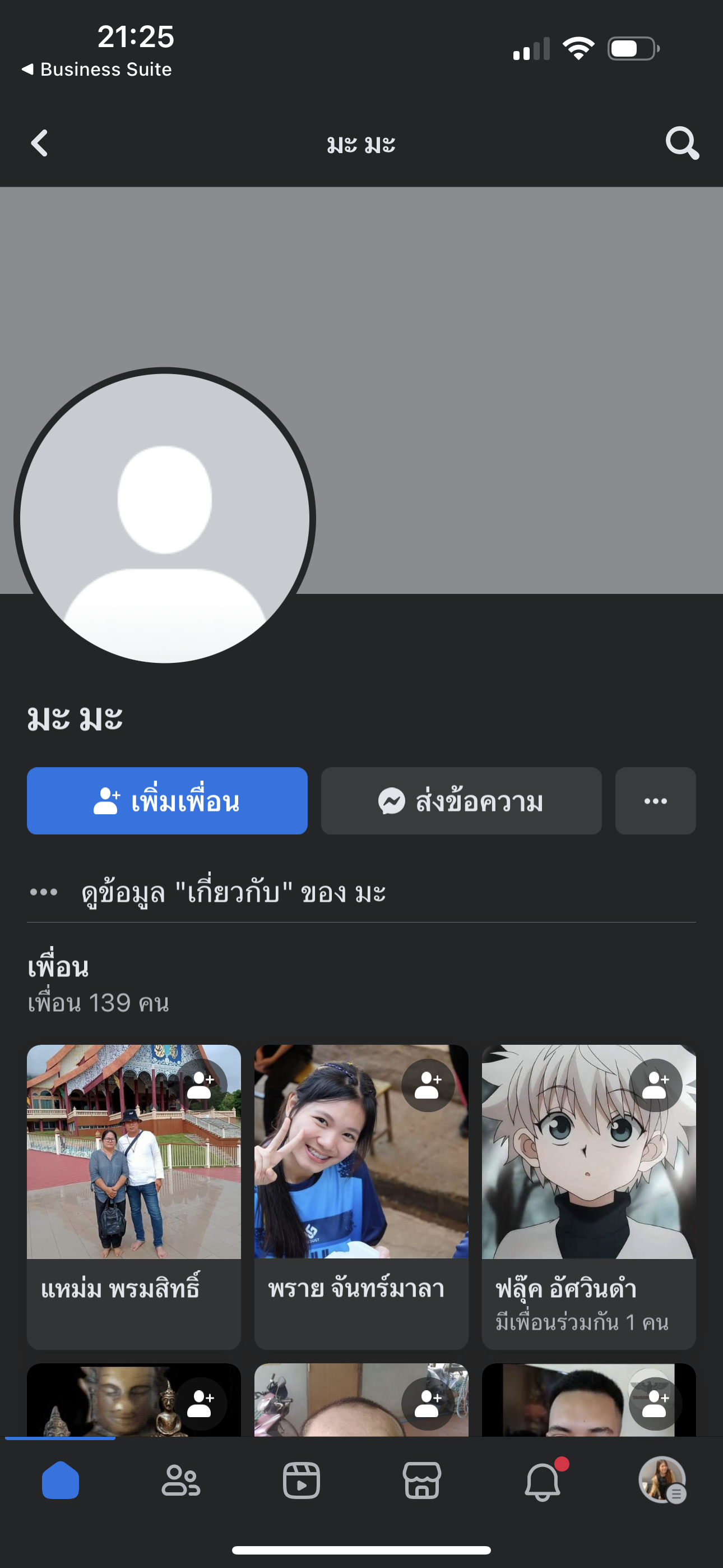Open the notifications bell
The height and width of the screenshot is (1568, 723).
coord(543,1481)
